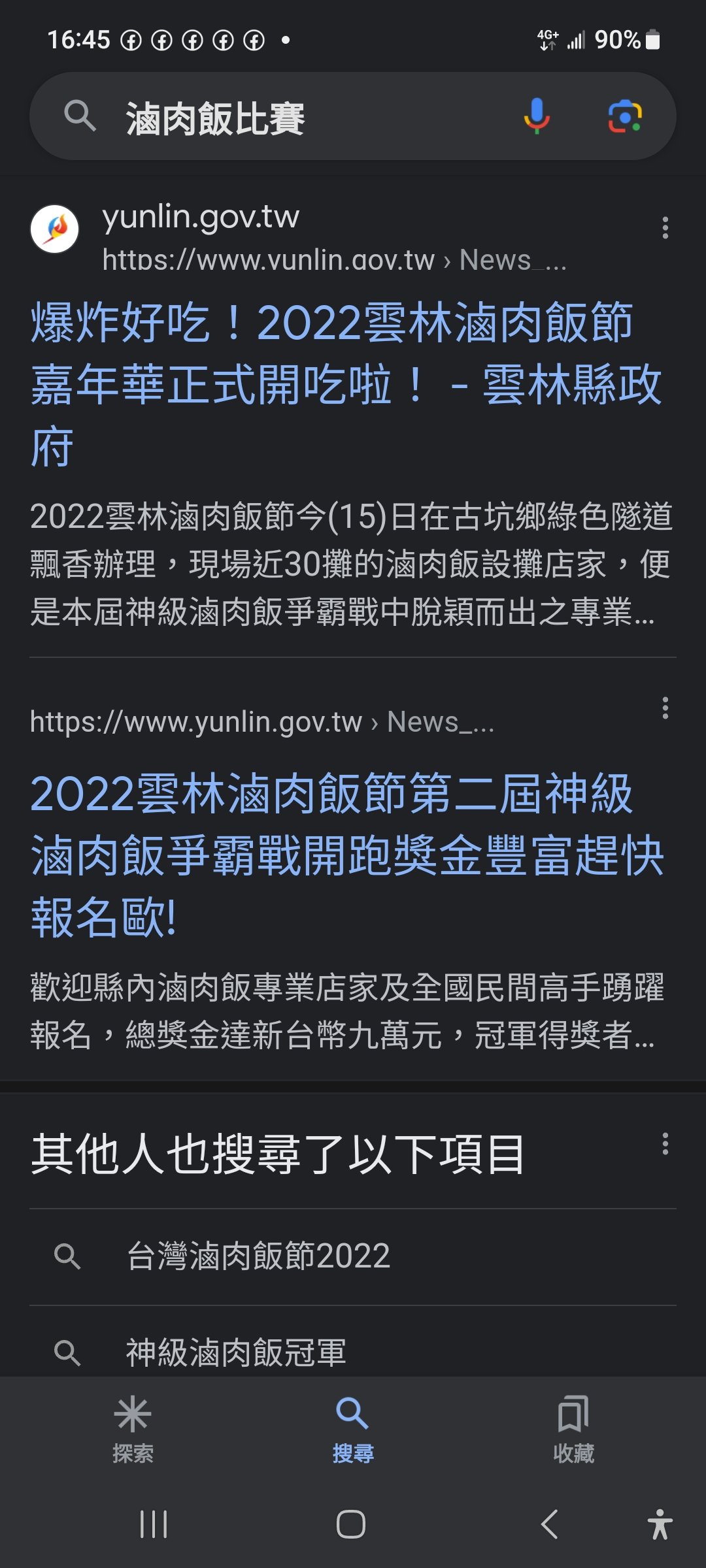Image resolution: width=706 pixels, height=1568 pixels.
Task: Open the result 爆炸好吃！2022雲林滷肉飯節嘉年華
Action: tap(346, 384)
